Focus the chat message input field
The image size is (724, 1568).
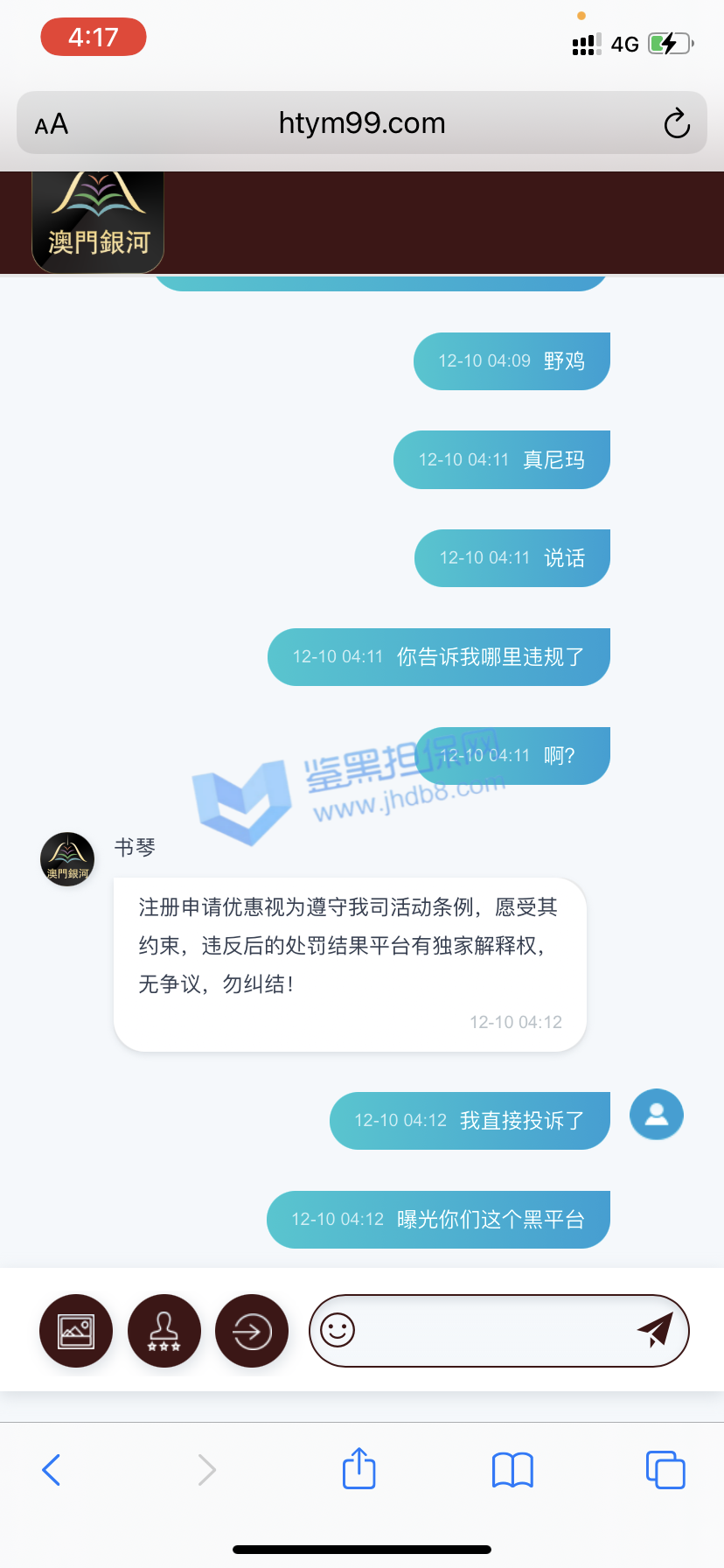tap(490, 1331)
